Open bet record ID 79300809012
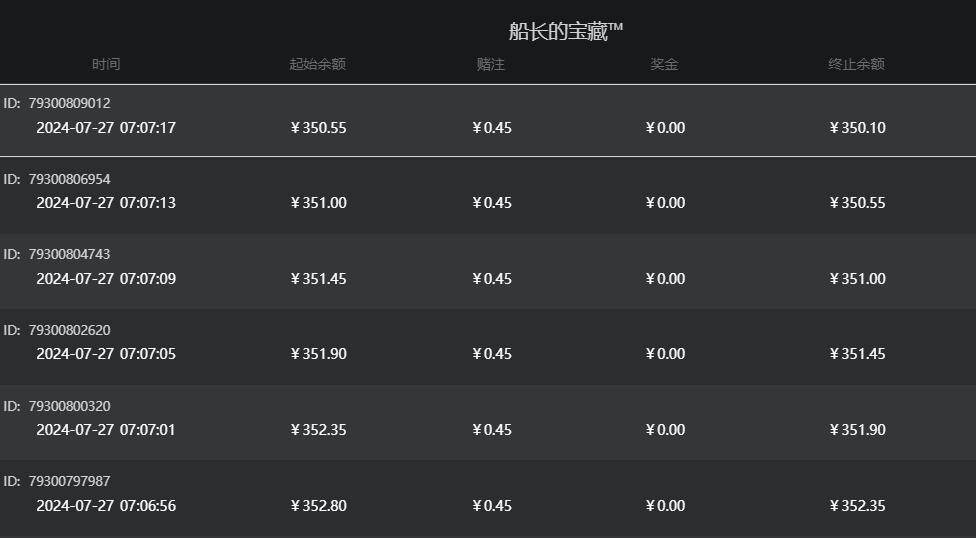976x538 pixels. [x=488, y=120]
